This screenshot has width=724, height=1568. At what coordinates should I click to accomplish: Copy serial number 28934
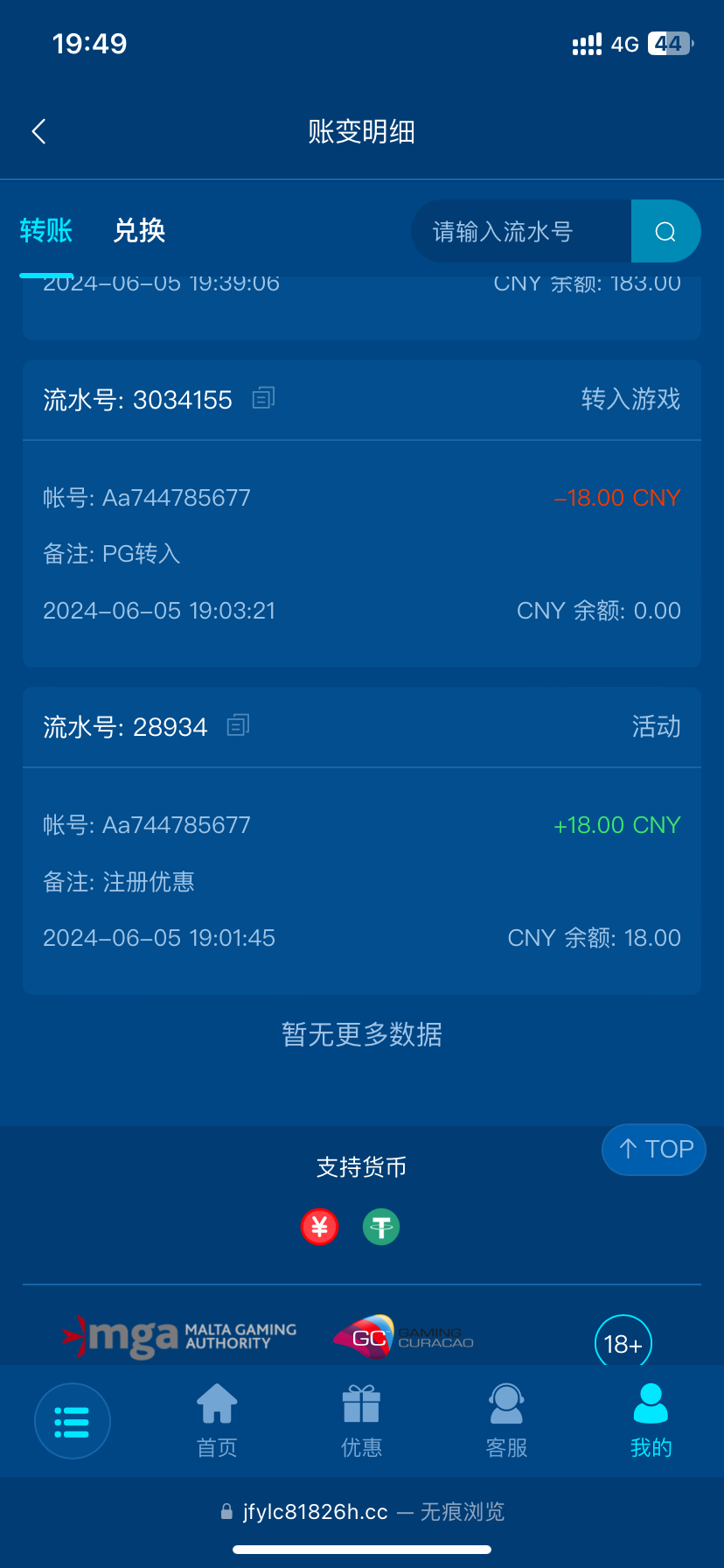pyautogui.click(x=238, y=726)
